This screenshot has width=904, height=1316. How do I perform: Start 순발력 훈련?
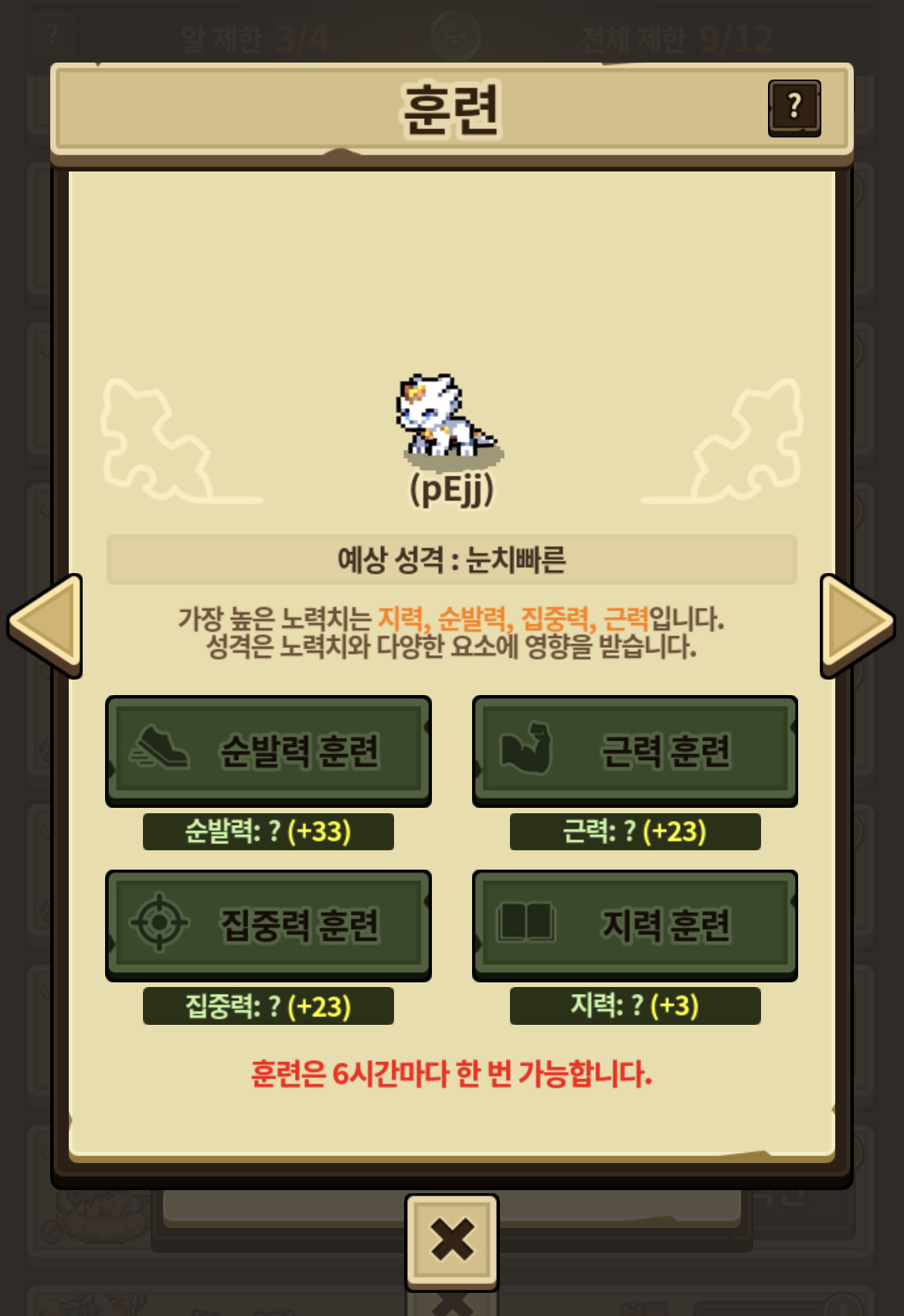(268, 751)
